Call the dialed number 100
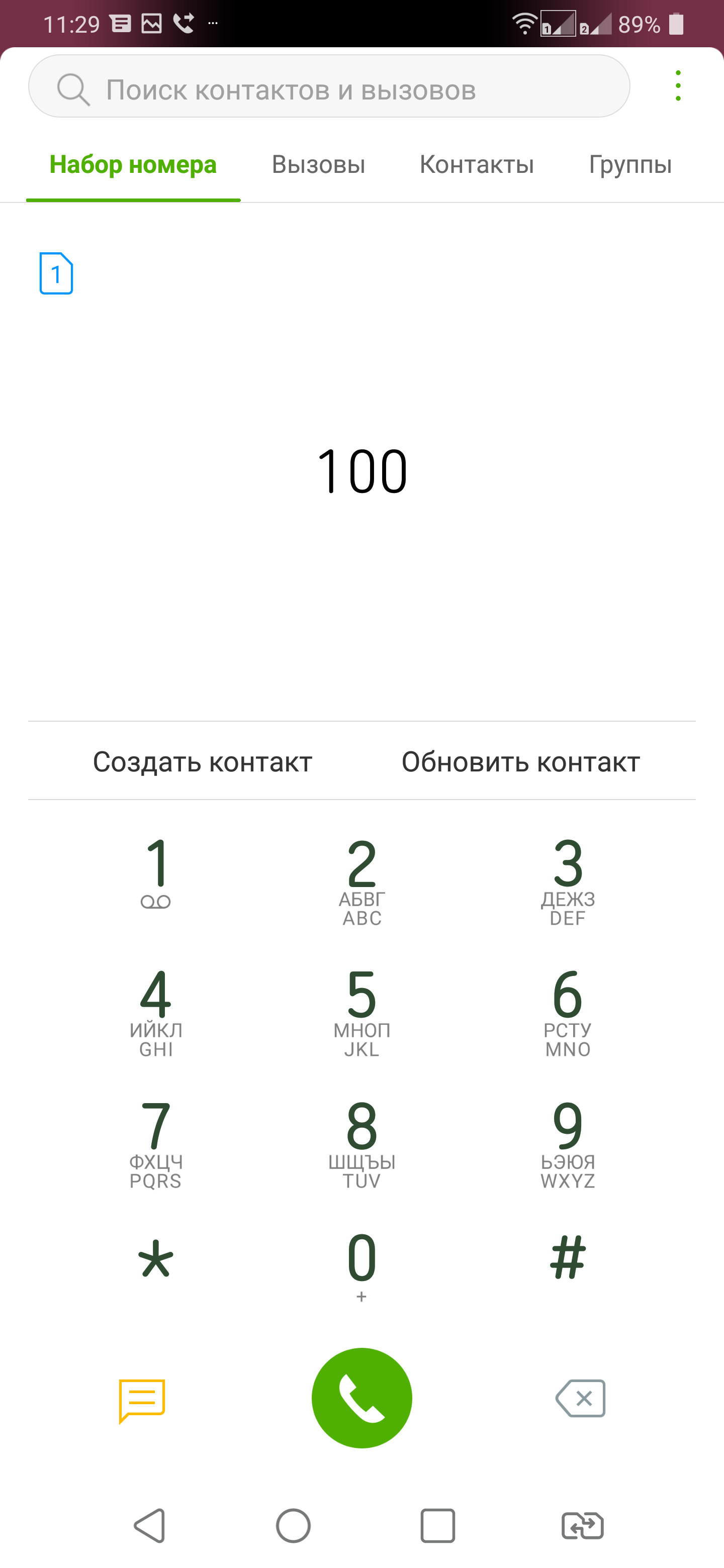The image size is (724, 1568). point(361,1398)
